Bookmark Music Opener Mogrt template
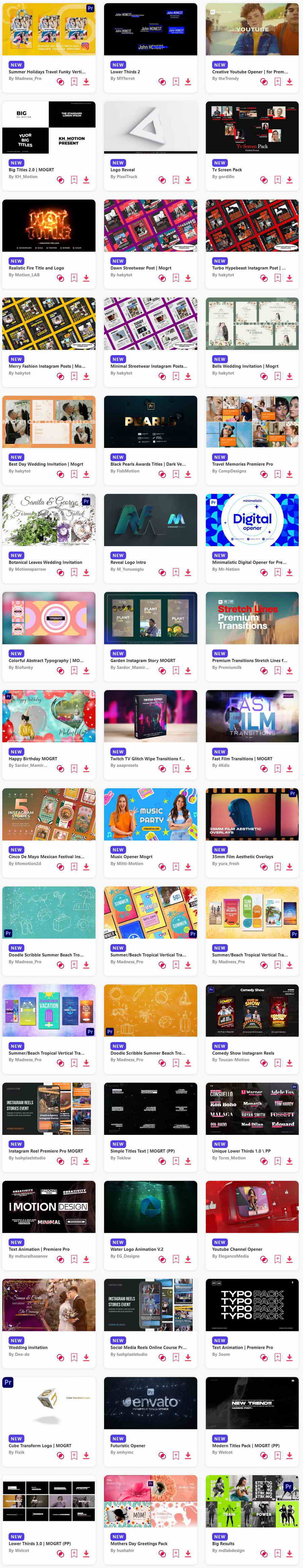 pyautogui.click(x=176, y=866)
